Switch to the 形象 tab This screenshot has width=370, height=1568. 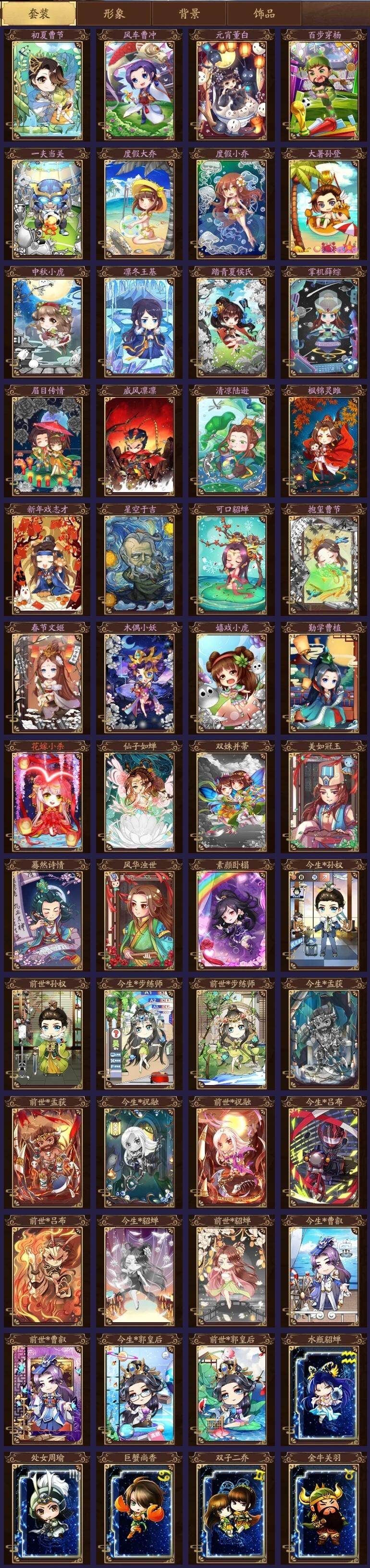tap(114, 13)
